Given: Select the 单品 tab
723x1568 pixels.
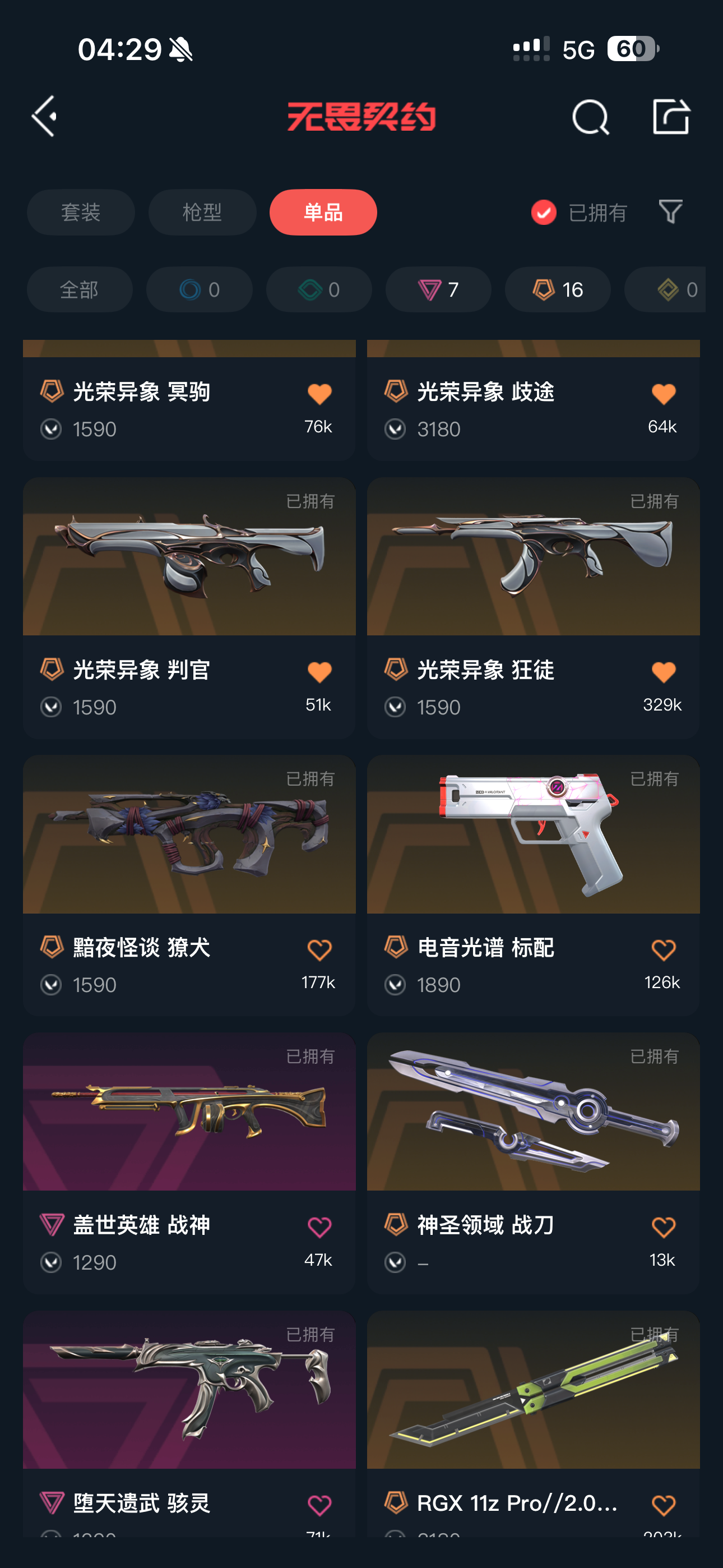Looking at the screenshot, I should click(x=323, y=213).
